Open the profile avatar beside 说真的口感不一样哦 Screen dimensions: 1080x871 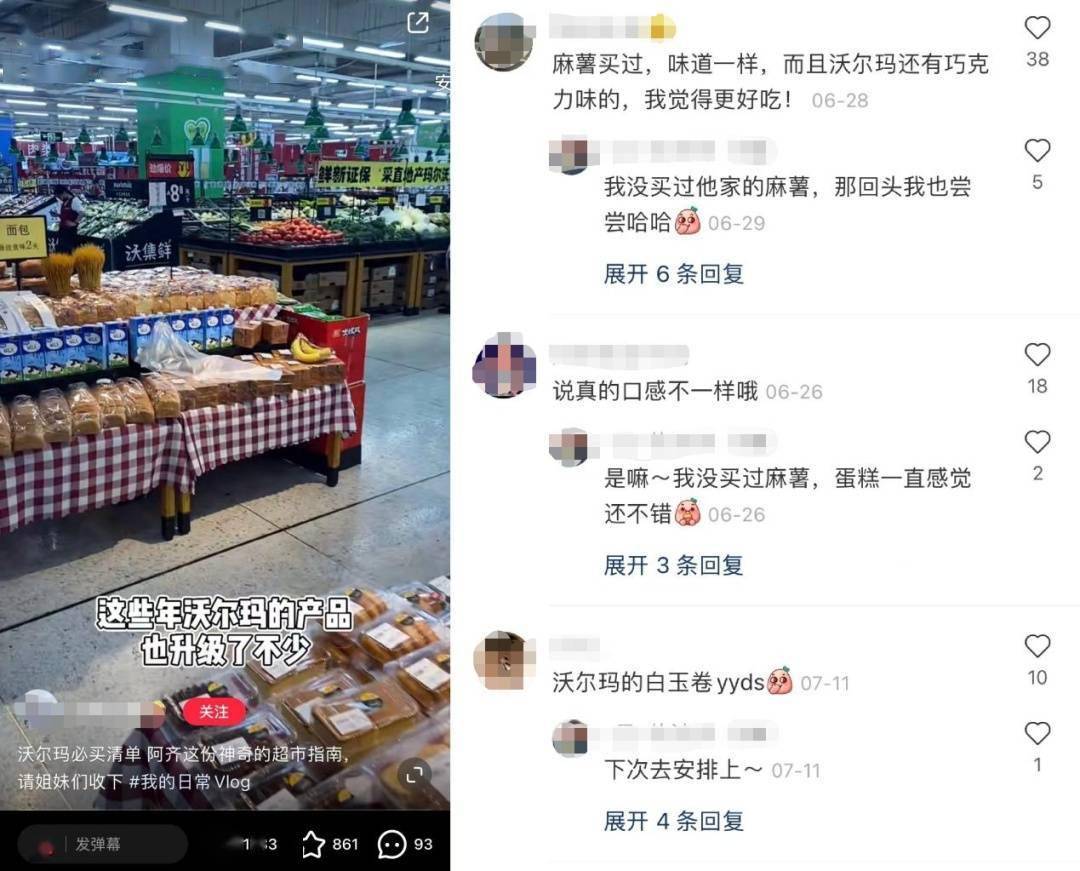pyautogui.click(x=503, y=364)
